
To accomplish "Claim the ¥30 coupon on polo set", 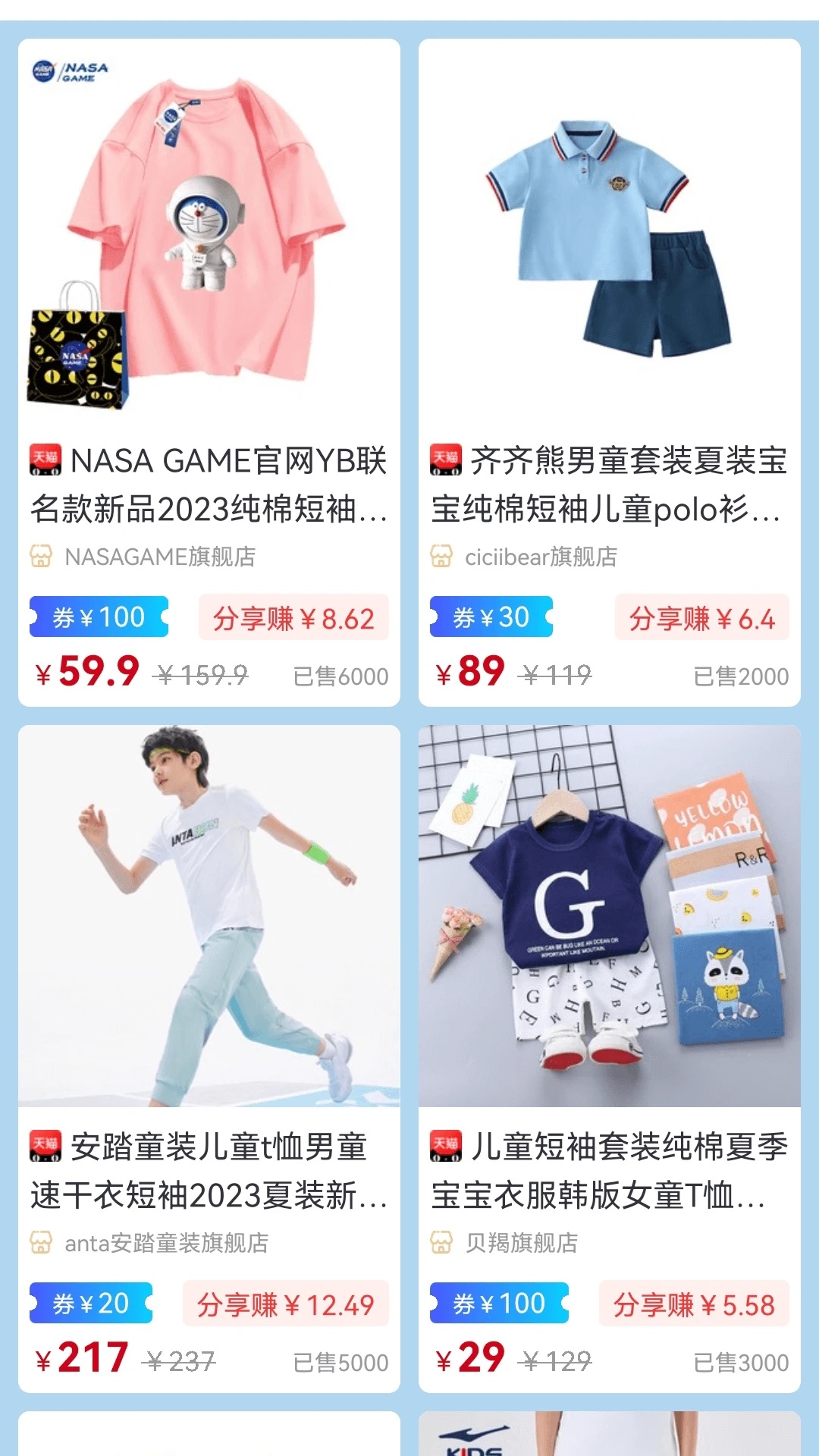I will (x=491, y=617).
